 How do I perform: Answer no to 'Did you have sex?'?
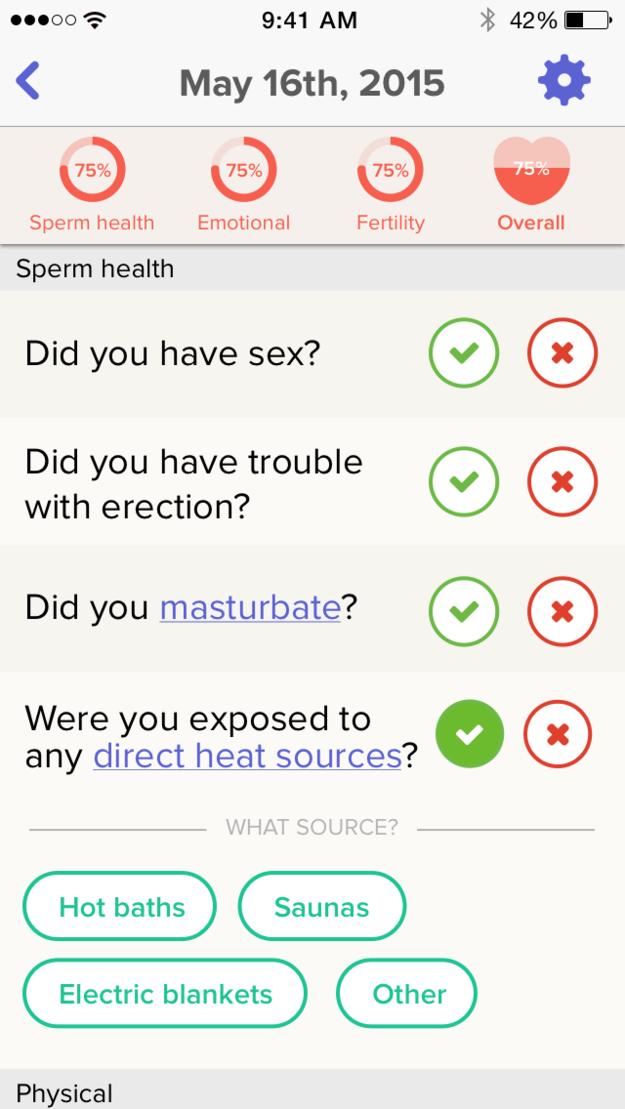(562, 353)
